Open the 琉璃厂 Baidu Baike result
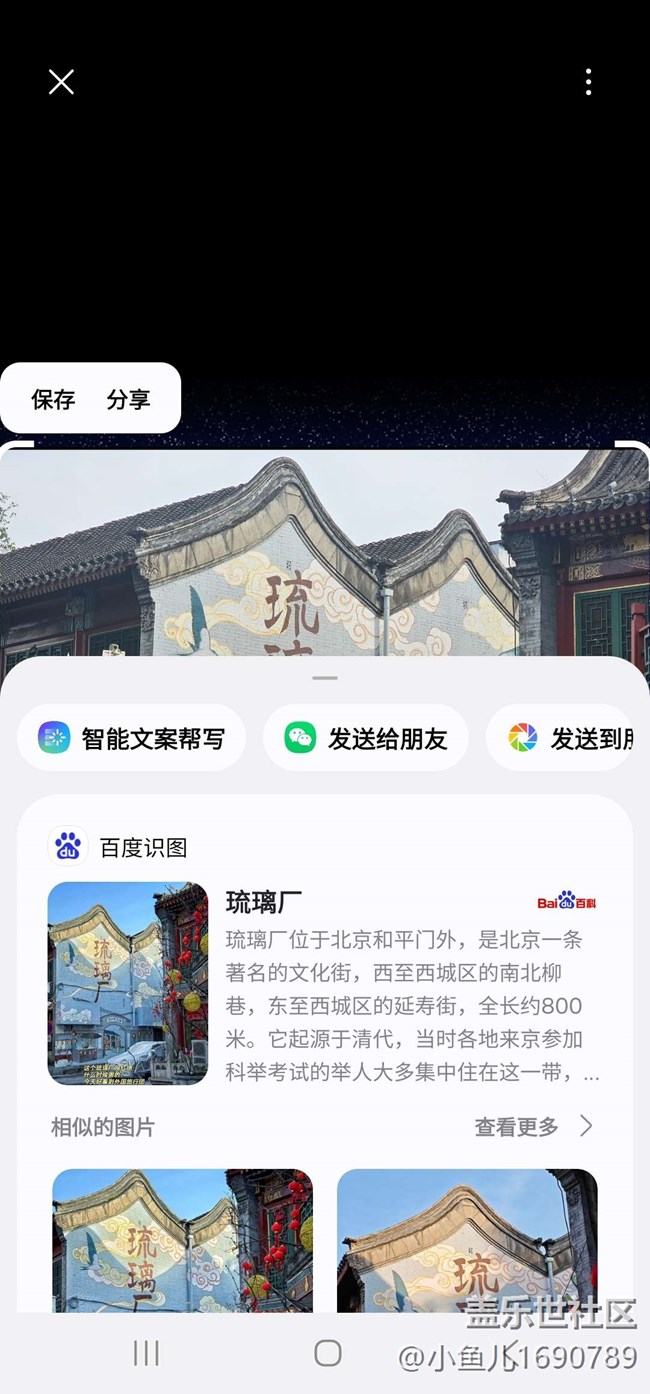 [325, 983]
